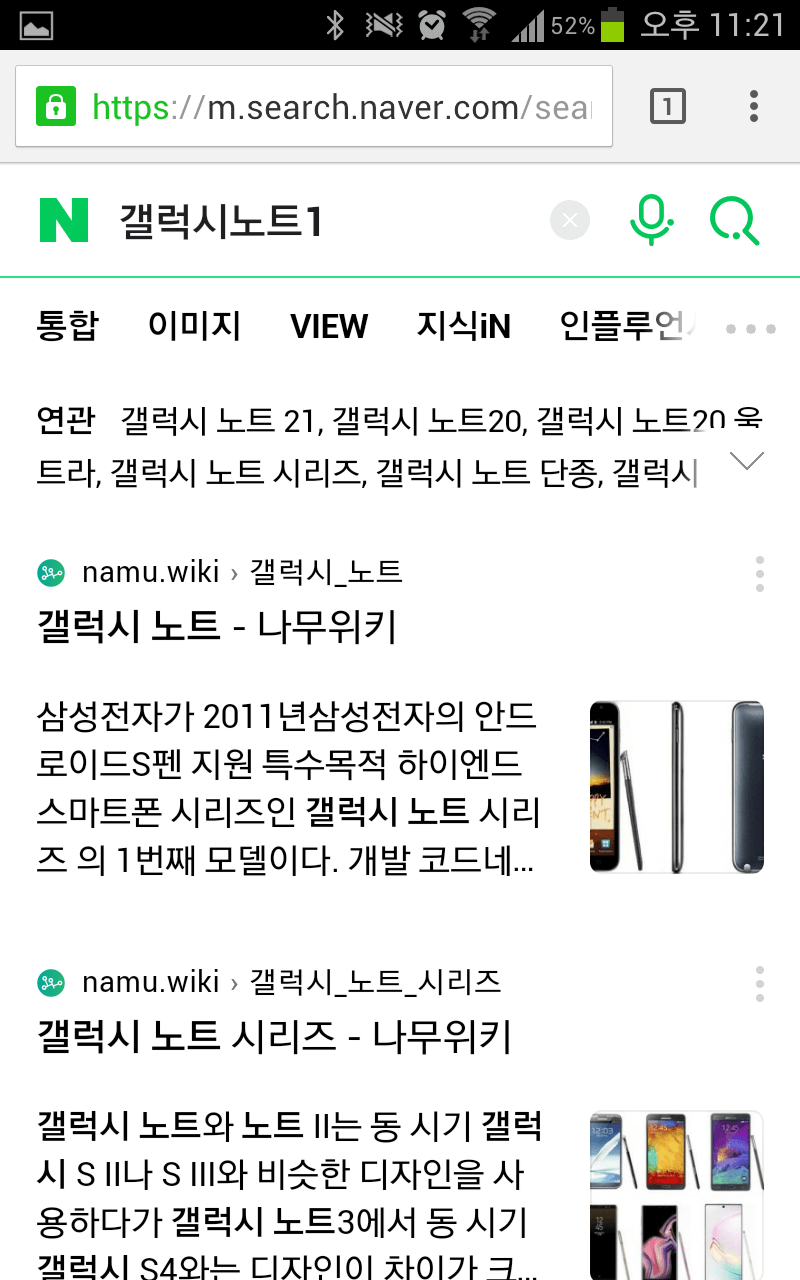Open options for the 갤럭시 노트 나무위키 result
The width and height of the screenshot is (800, 1280).
[759, 574]
